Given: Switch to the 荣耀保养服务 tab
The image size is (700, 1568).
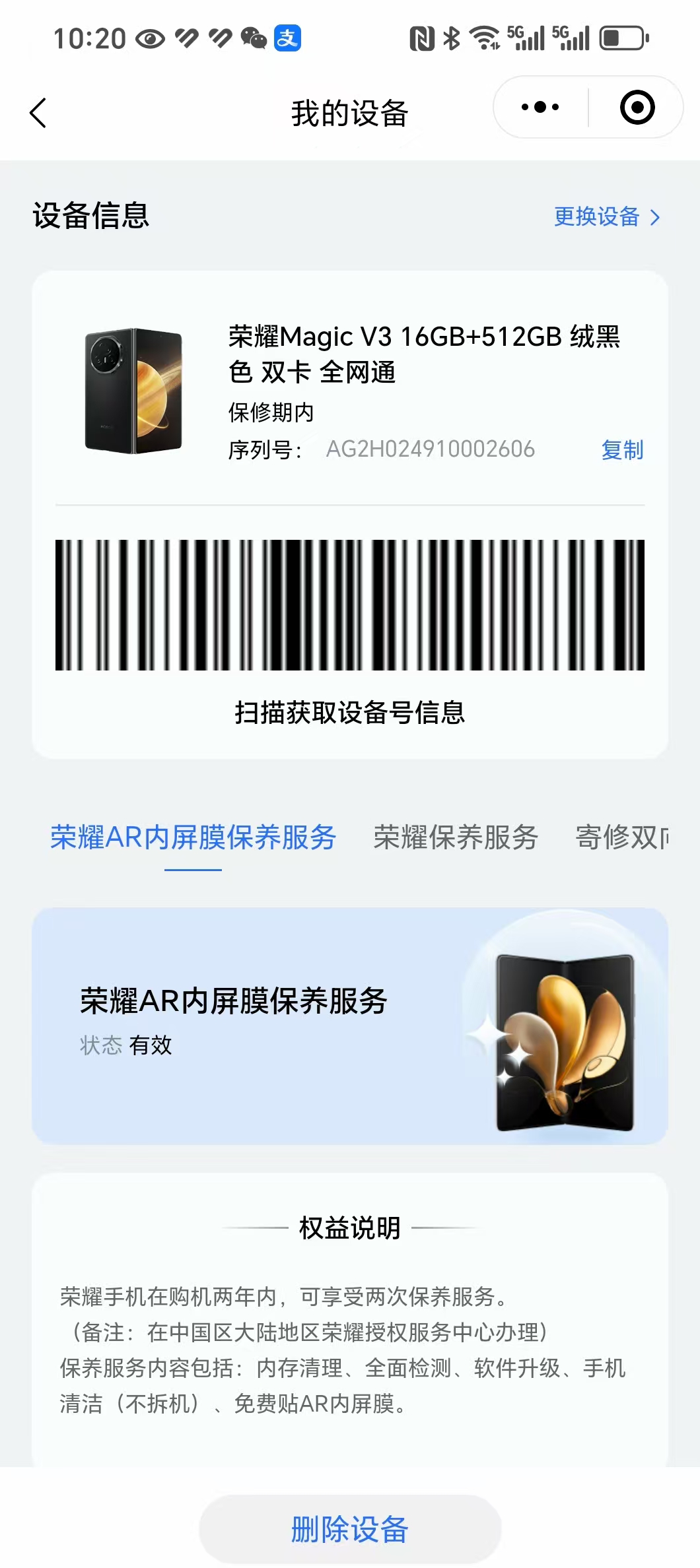Looking at the screenshot, I should point(456,837).
